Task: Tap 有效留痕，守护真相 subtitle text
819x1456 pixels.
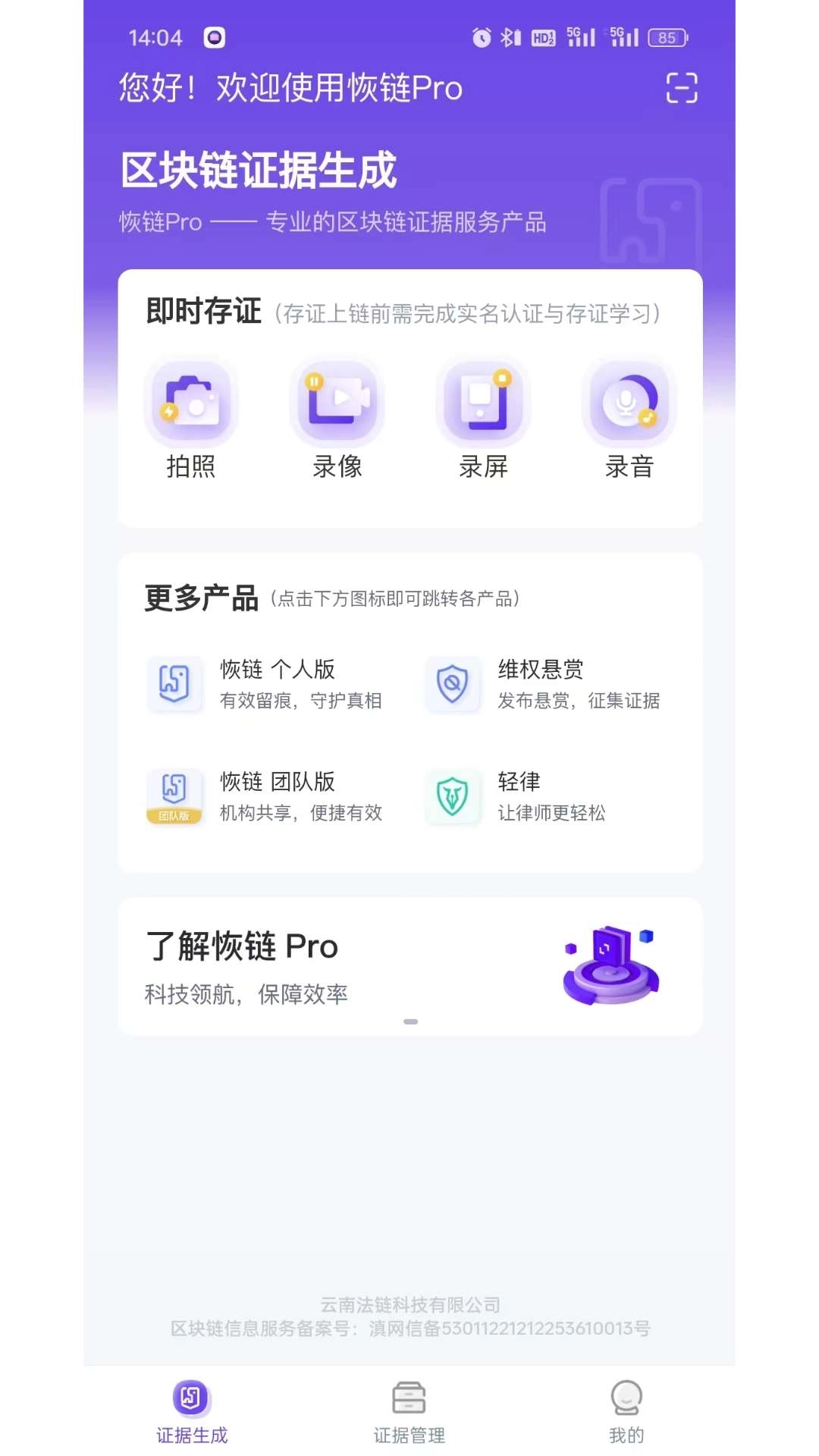Action: pos(300,701)
